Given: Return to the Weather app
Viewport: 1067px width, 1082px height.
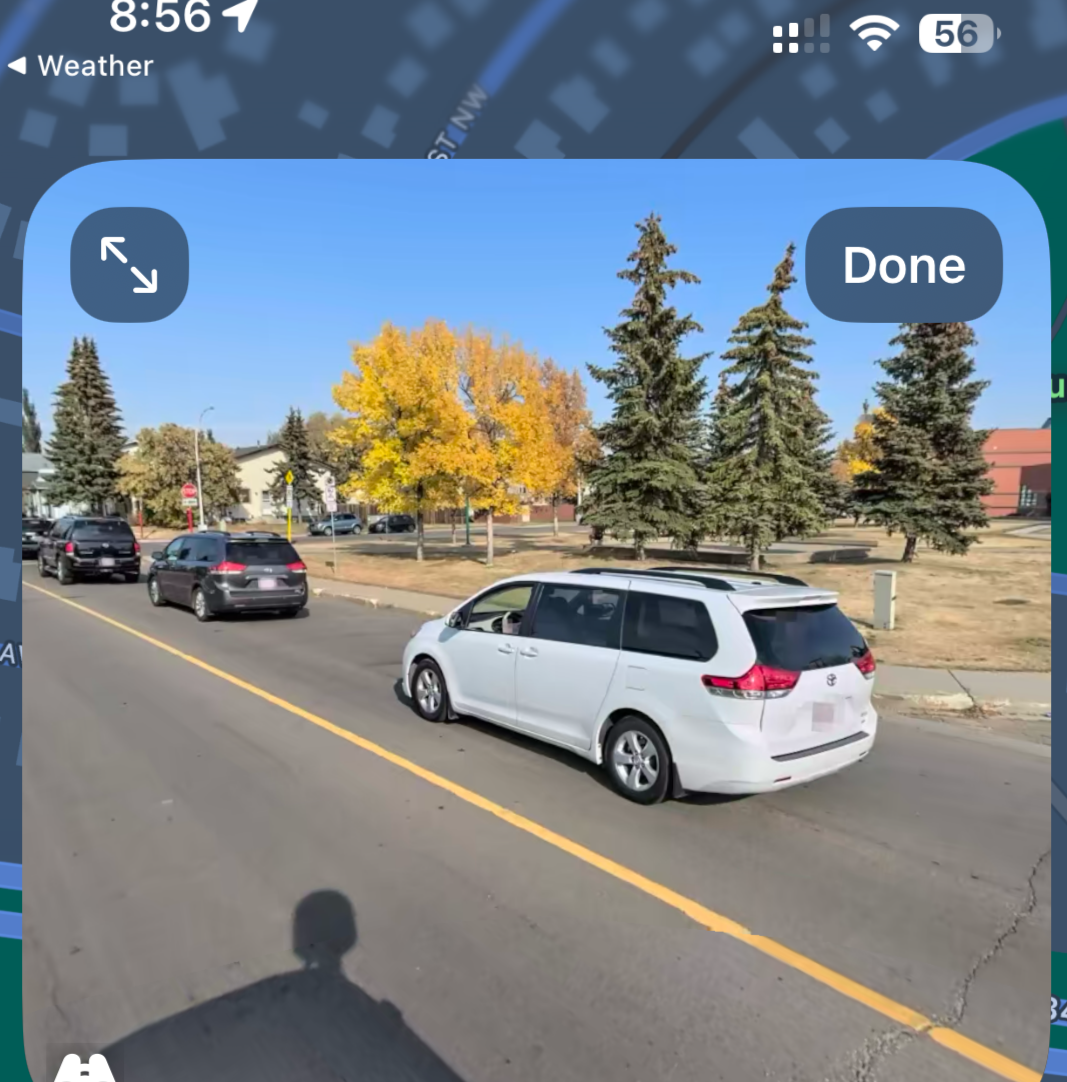Looking at the screenshot, I should [81, 66].
